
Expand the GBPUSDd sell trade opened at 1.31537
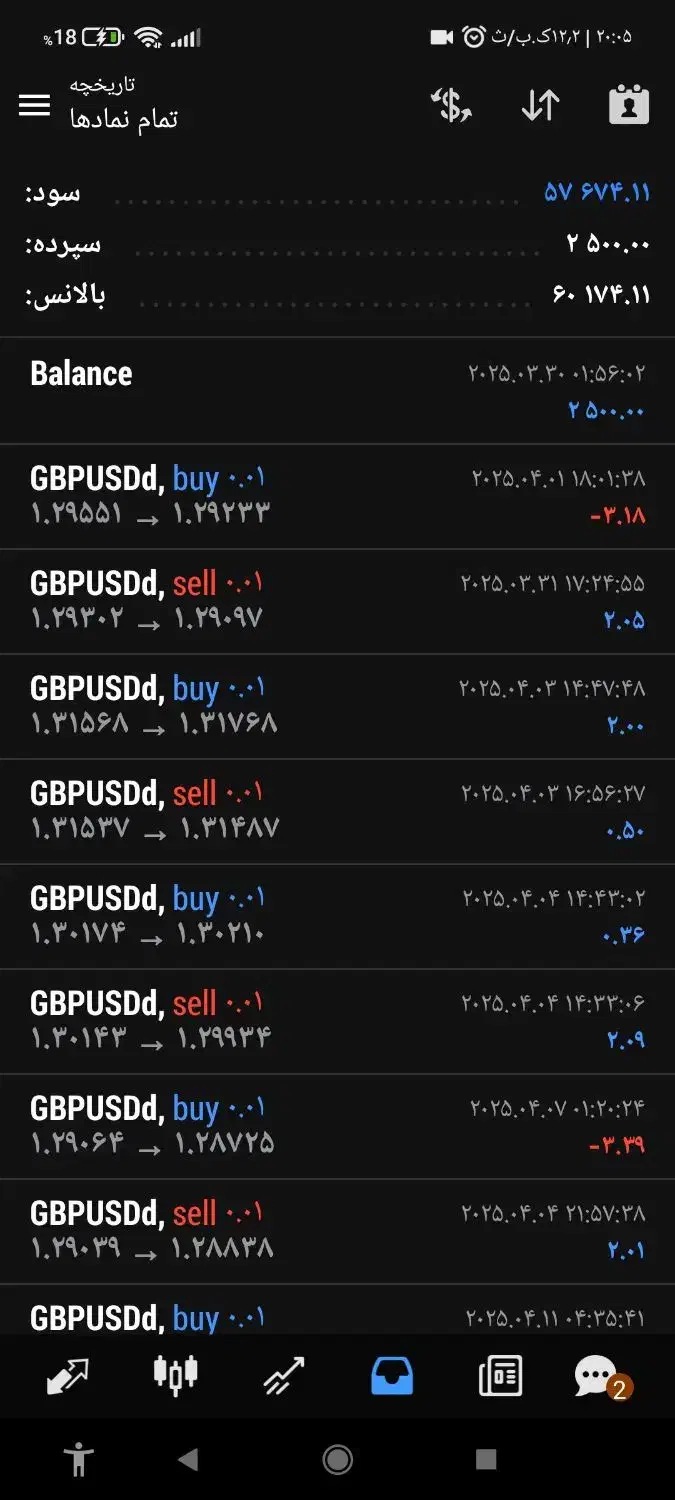[337, 811]
